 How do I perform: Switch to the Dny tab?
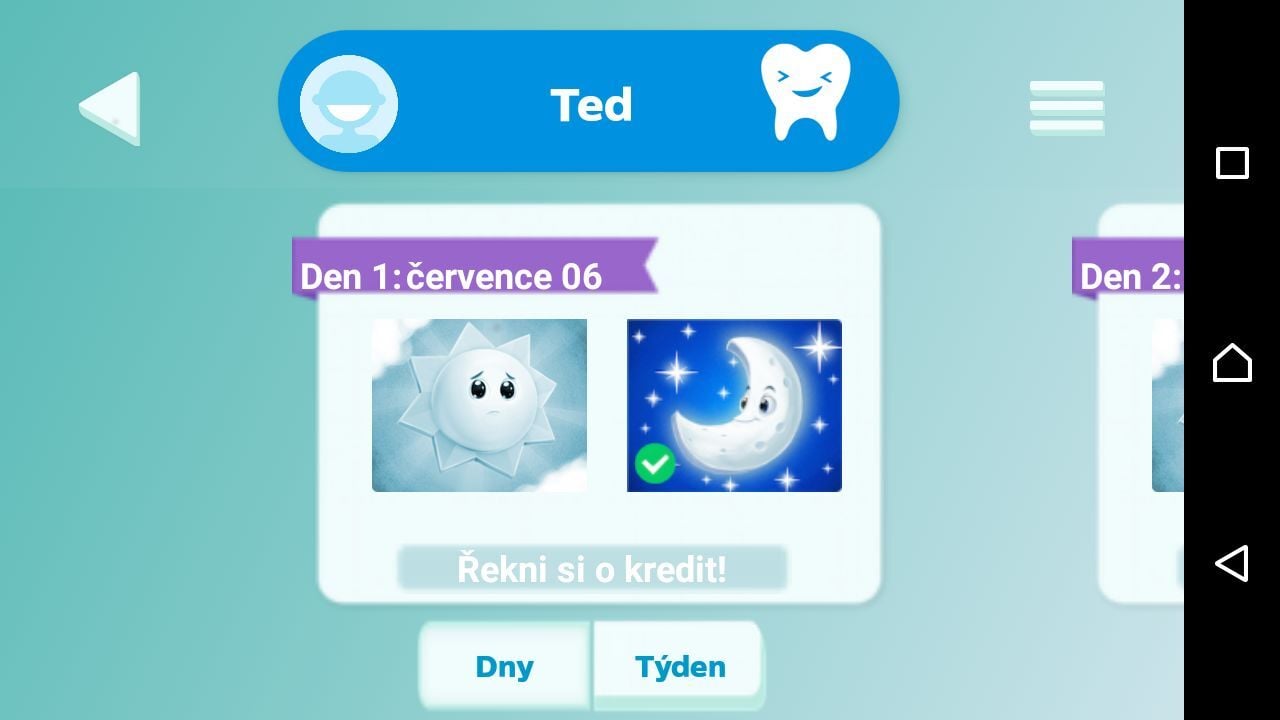coord(504,666)
